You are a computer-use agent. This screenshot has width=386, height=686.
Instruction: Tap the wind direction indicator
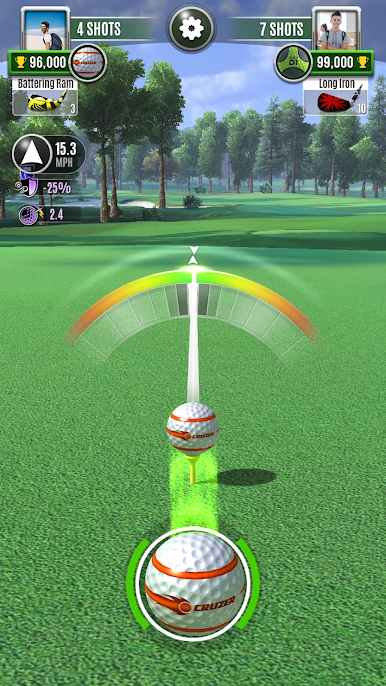32,154
